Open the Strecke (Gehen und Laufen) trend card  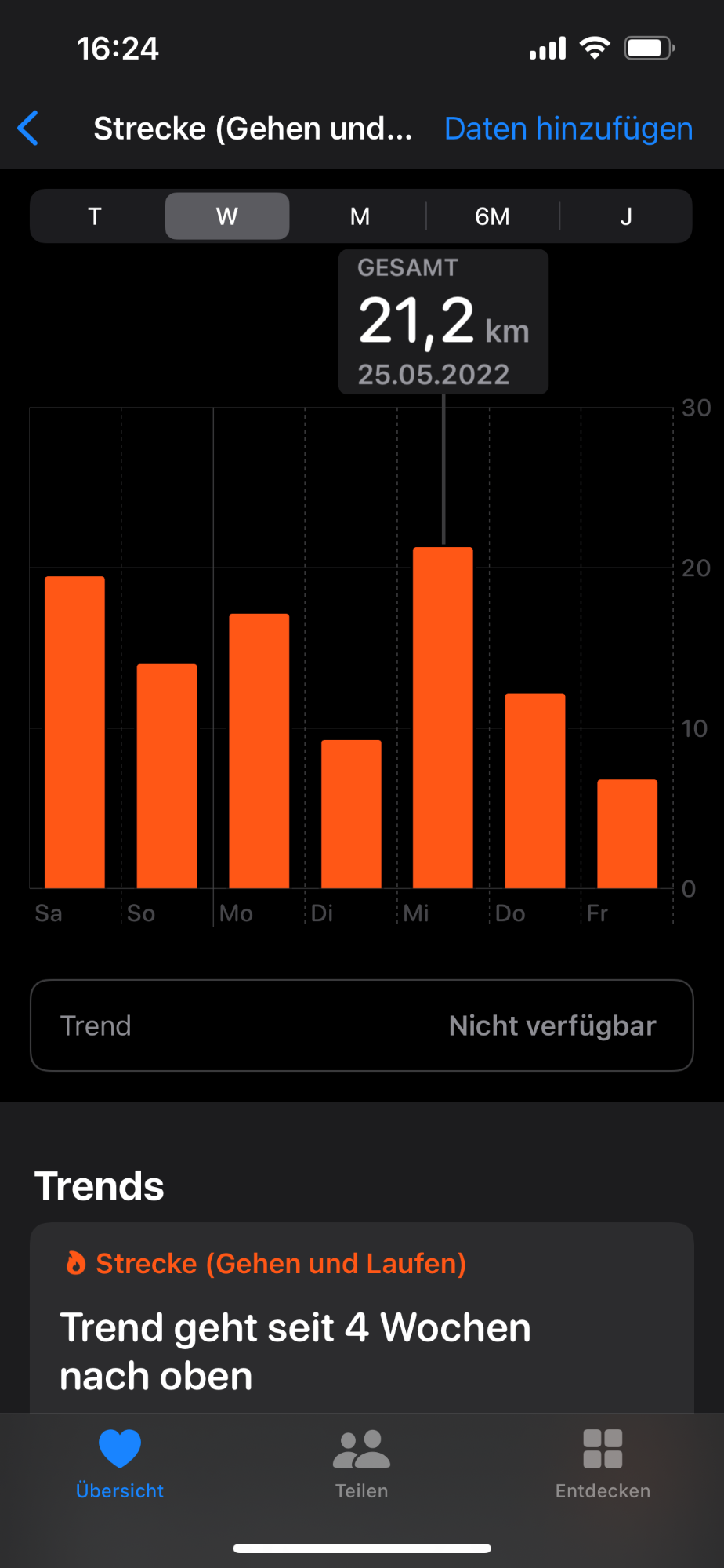pyautogui.click(x=362, y=1318)
